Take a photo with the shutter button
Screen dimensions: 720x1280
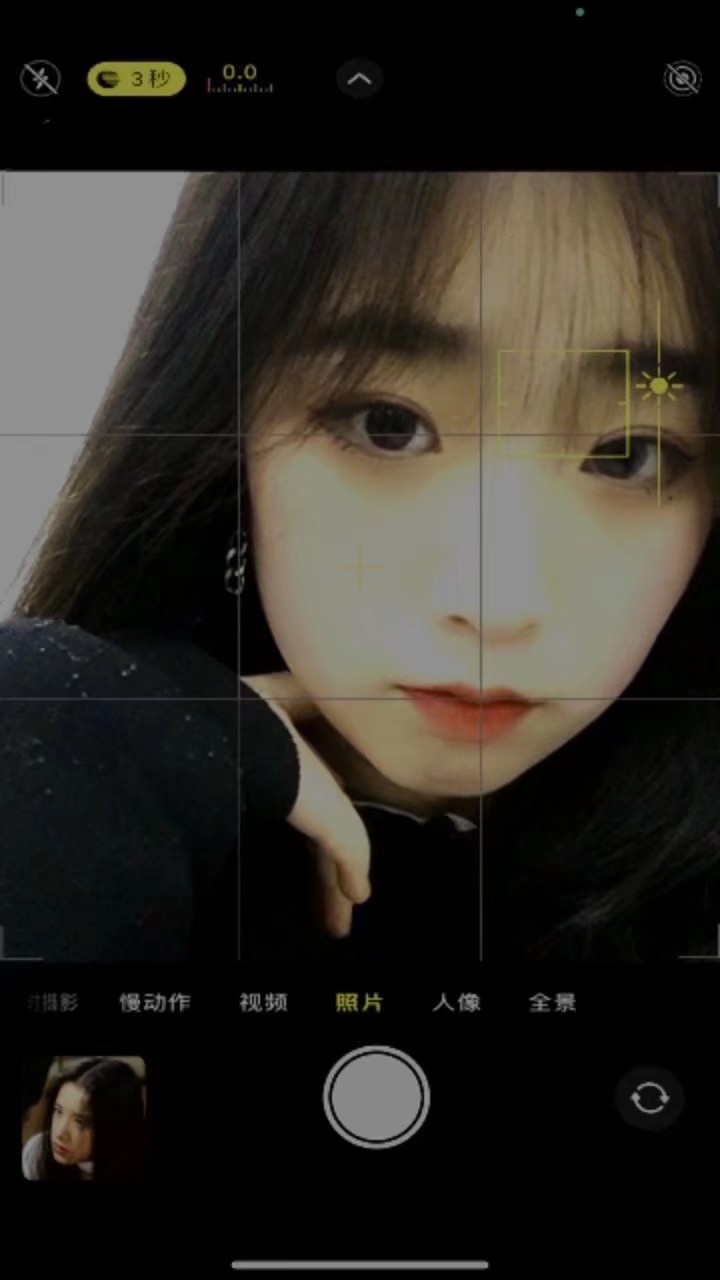point(376,1097)
